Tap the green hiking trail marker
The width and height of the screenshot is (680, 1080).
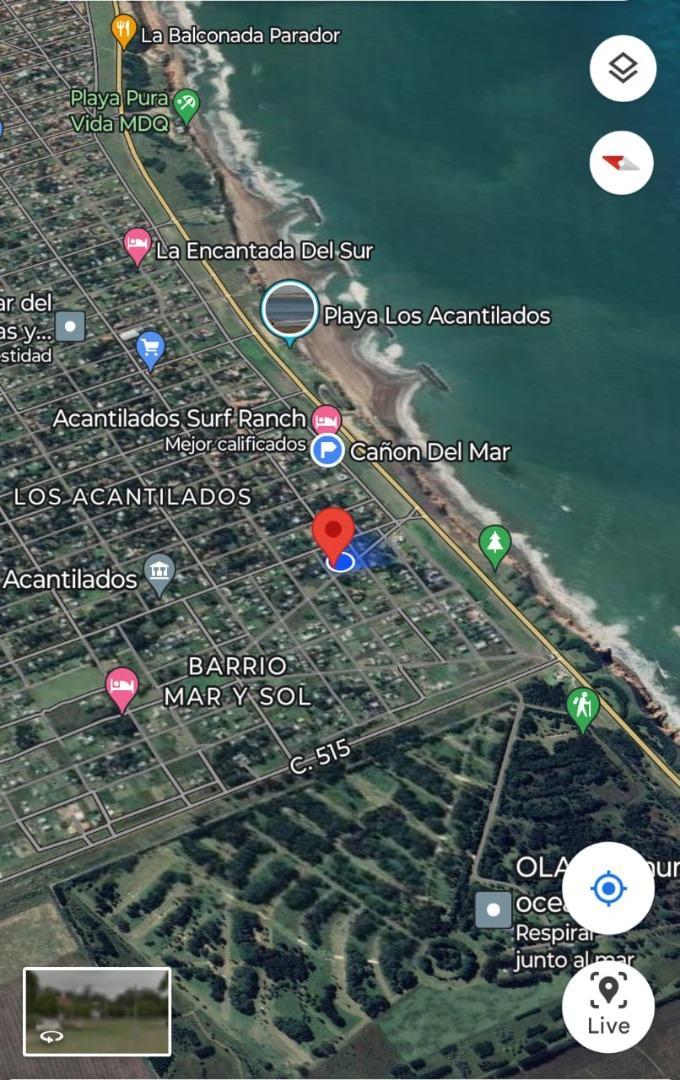point(582,706)
